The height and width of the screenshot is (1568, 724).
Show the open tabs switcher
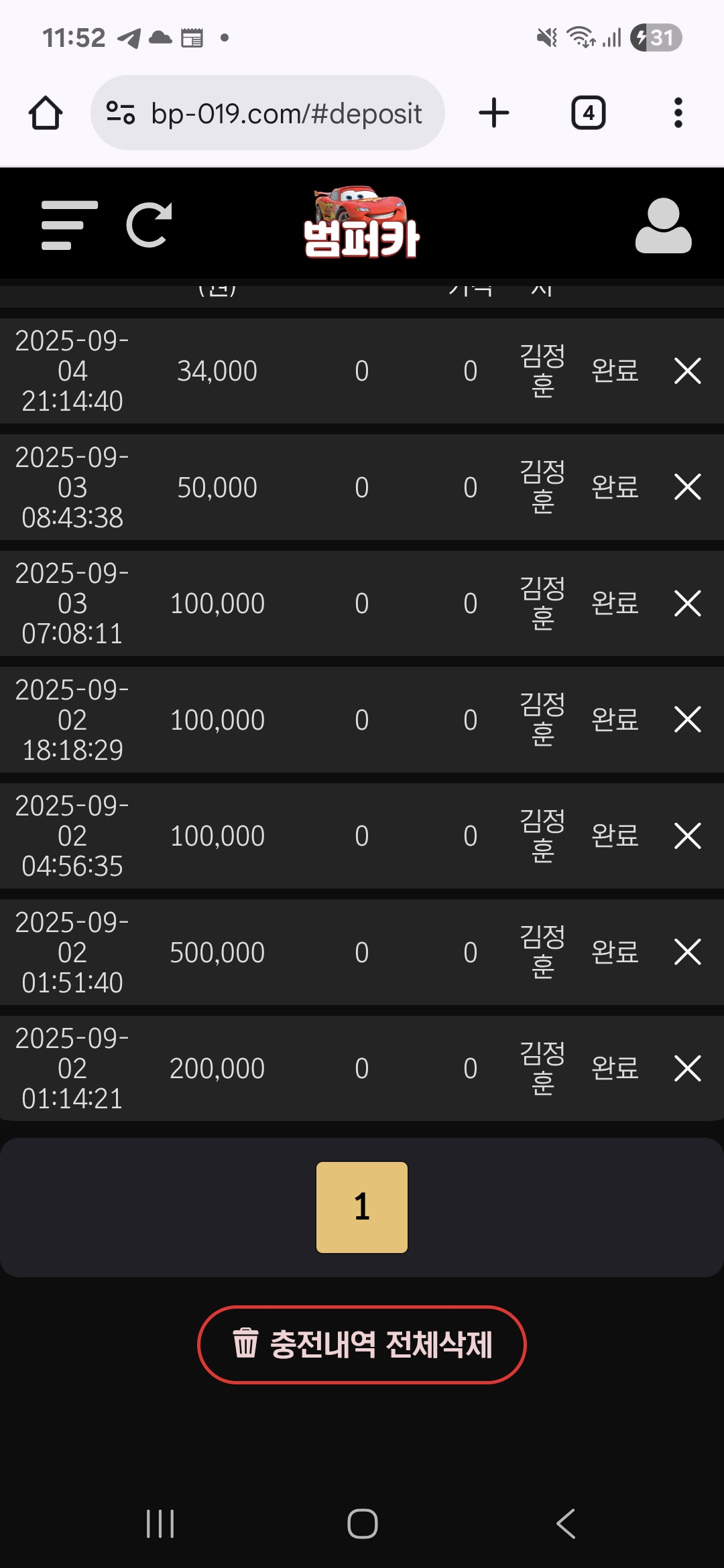[588, 113]
